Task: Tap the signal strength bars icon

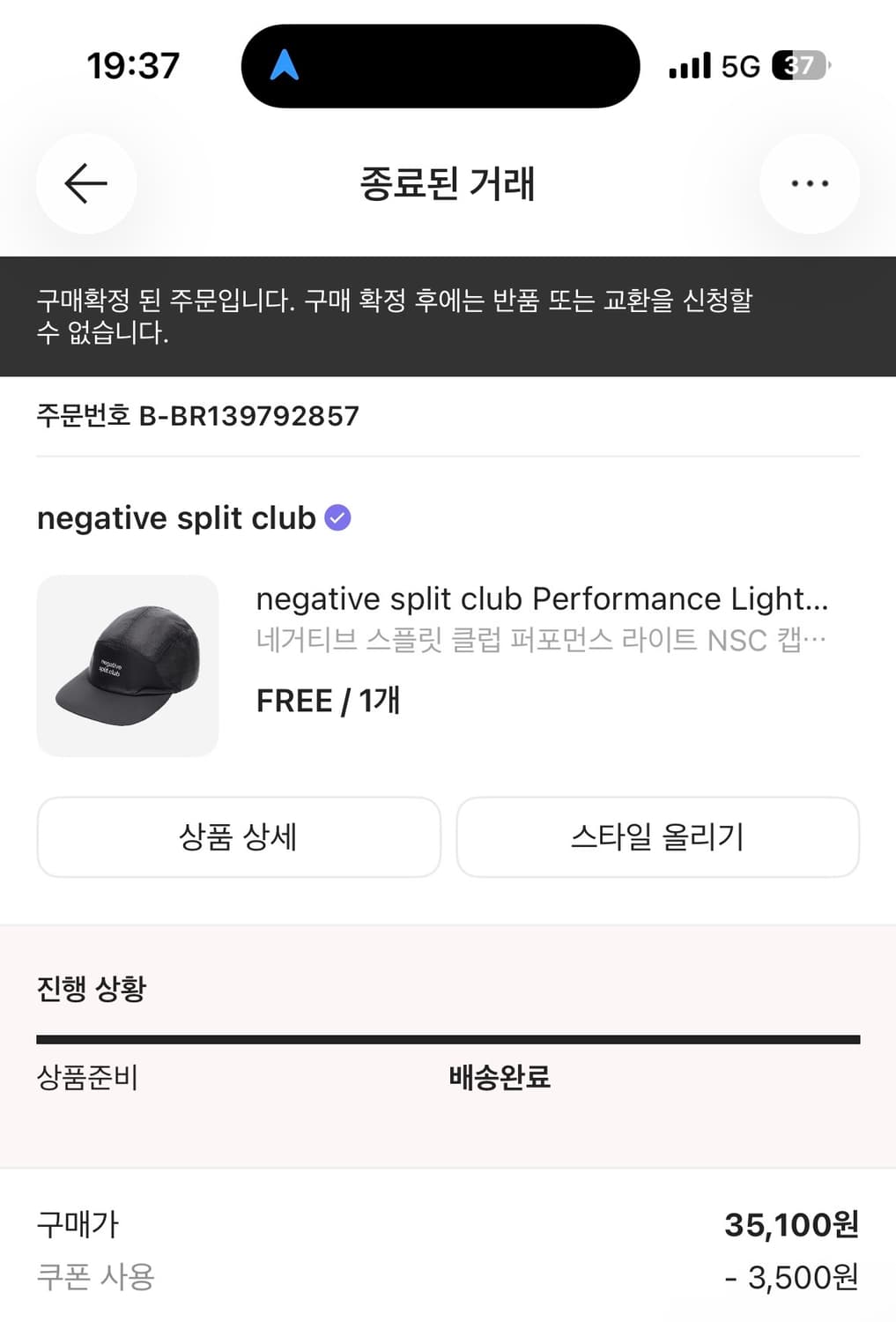Action: [689, 63]
